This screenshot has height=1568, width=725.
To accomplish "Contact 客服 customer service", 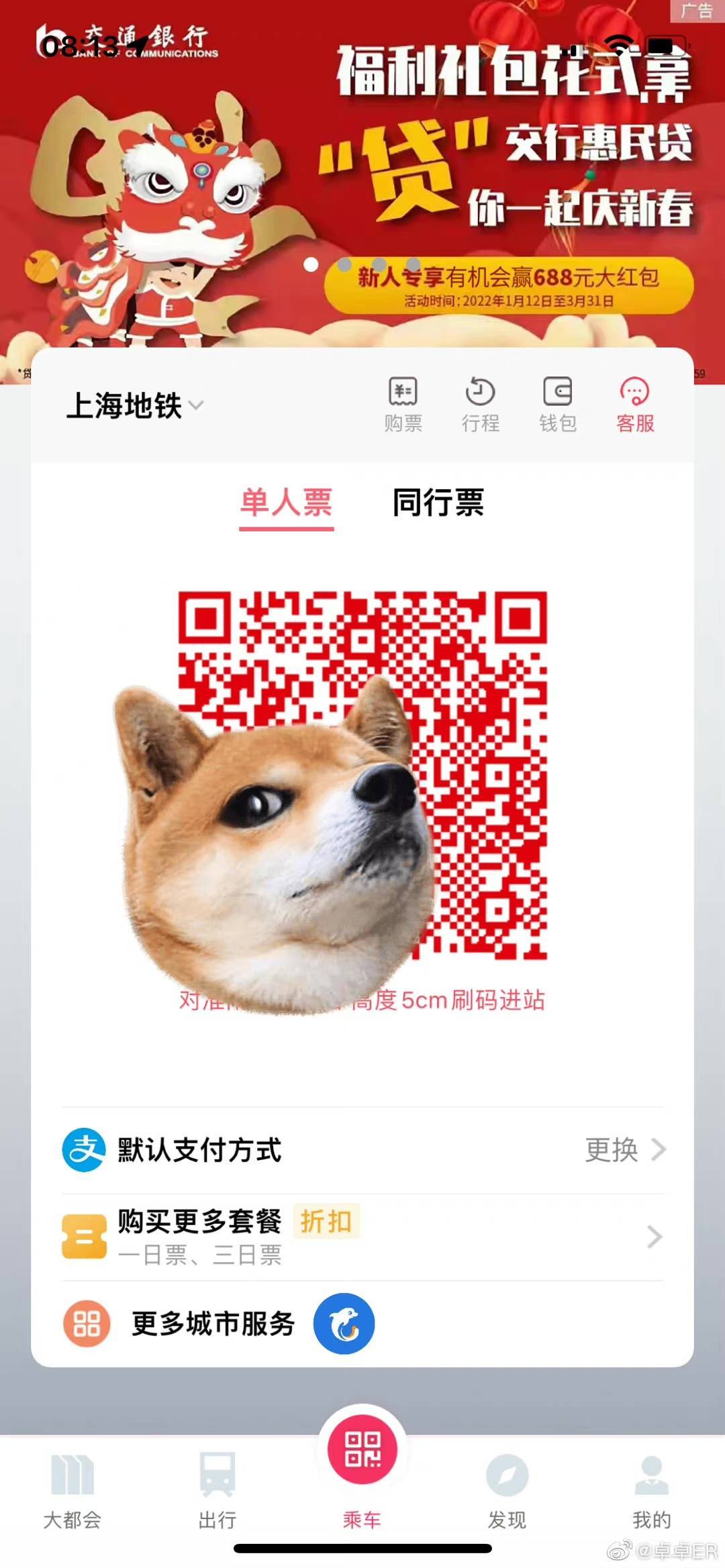I will pyautogui.click(x=635, y=405).
